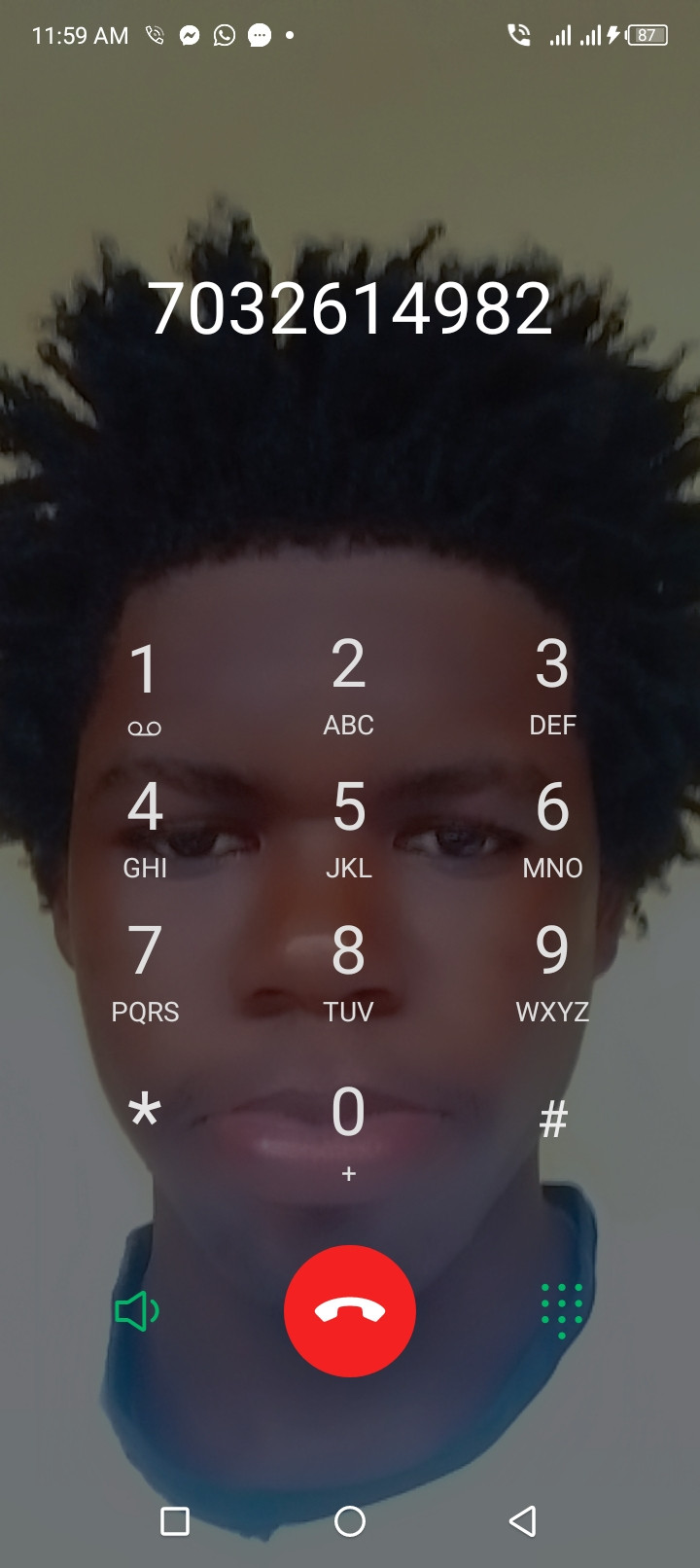
Task: End the ongoing call
Action: [x=350, y=1310]
